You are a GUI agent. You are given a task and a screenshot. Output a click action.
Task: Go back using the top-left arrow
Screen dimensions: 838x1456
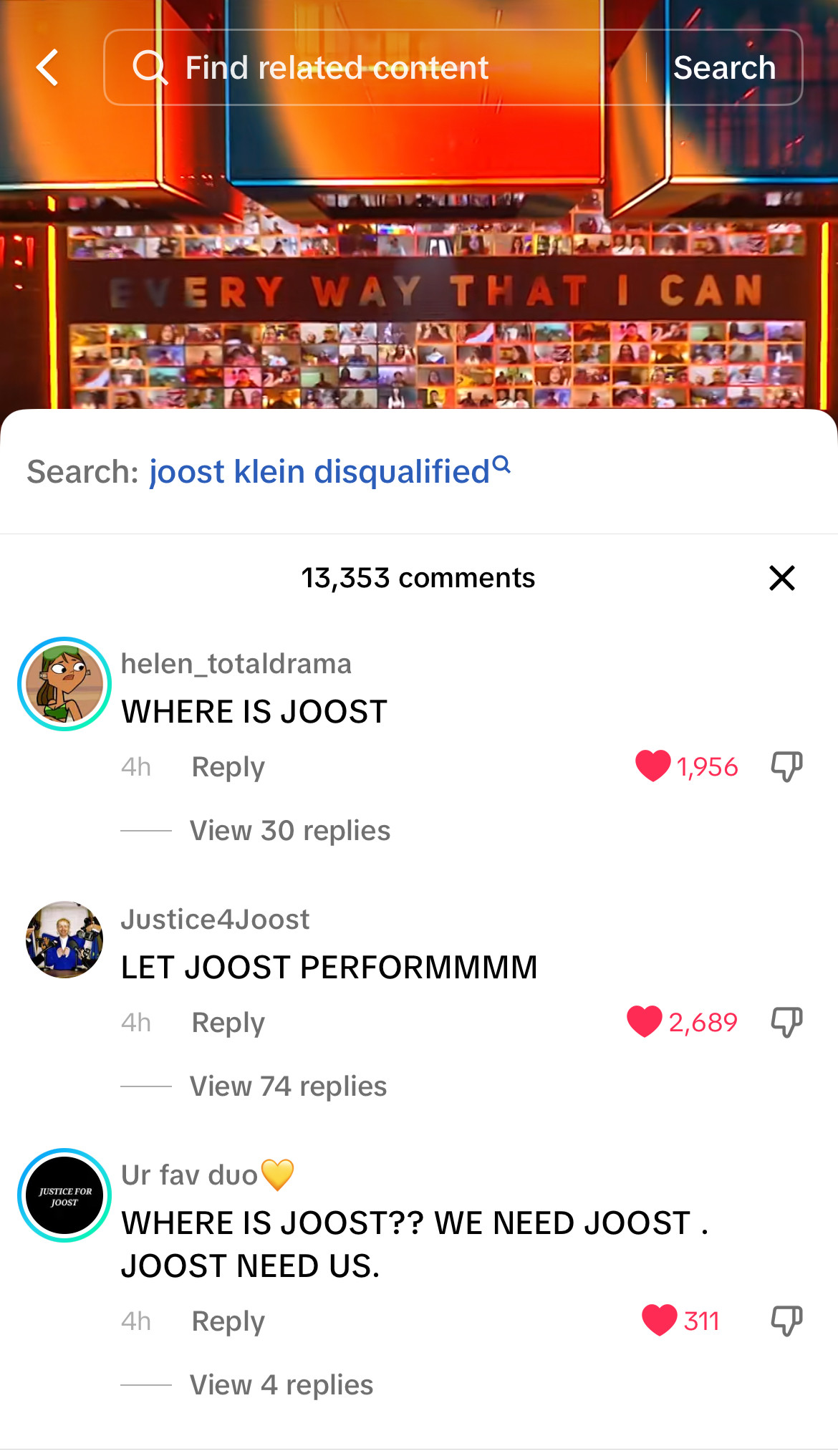47,68
